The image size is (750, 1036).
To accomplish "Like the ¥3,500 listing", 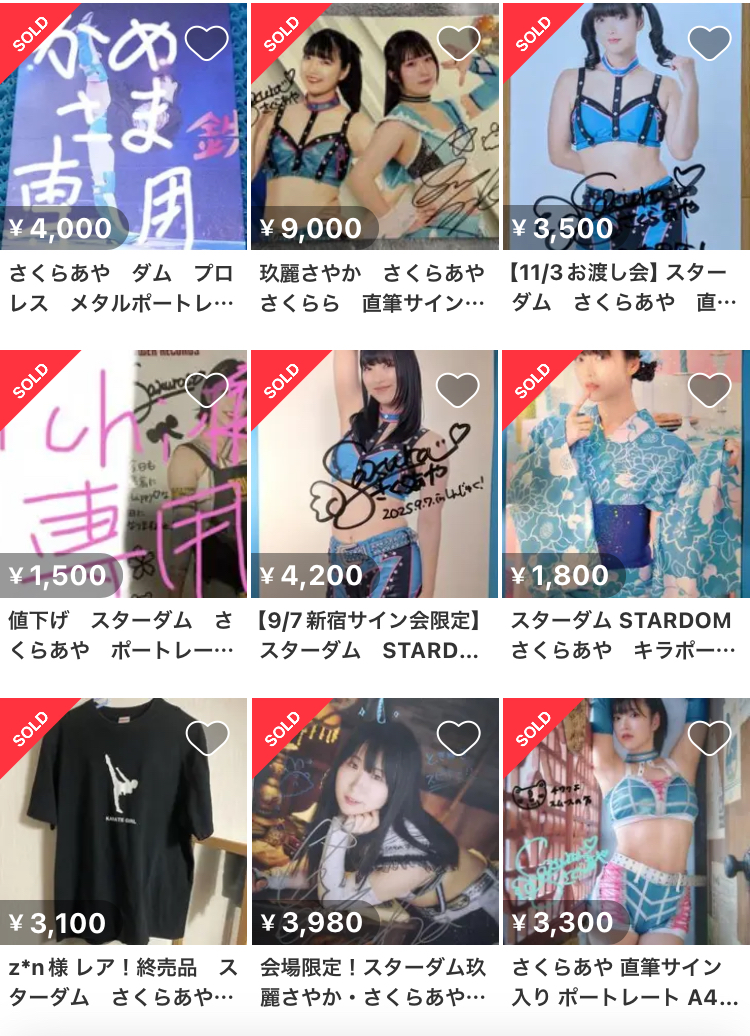I will (x=710, y=43).
